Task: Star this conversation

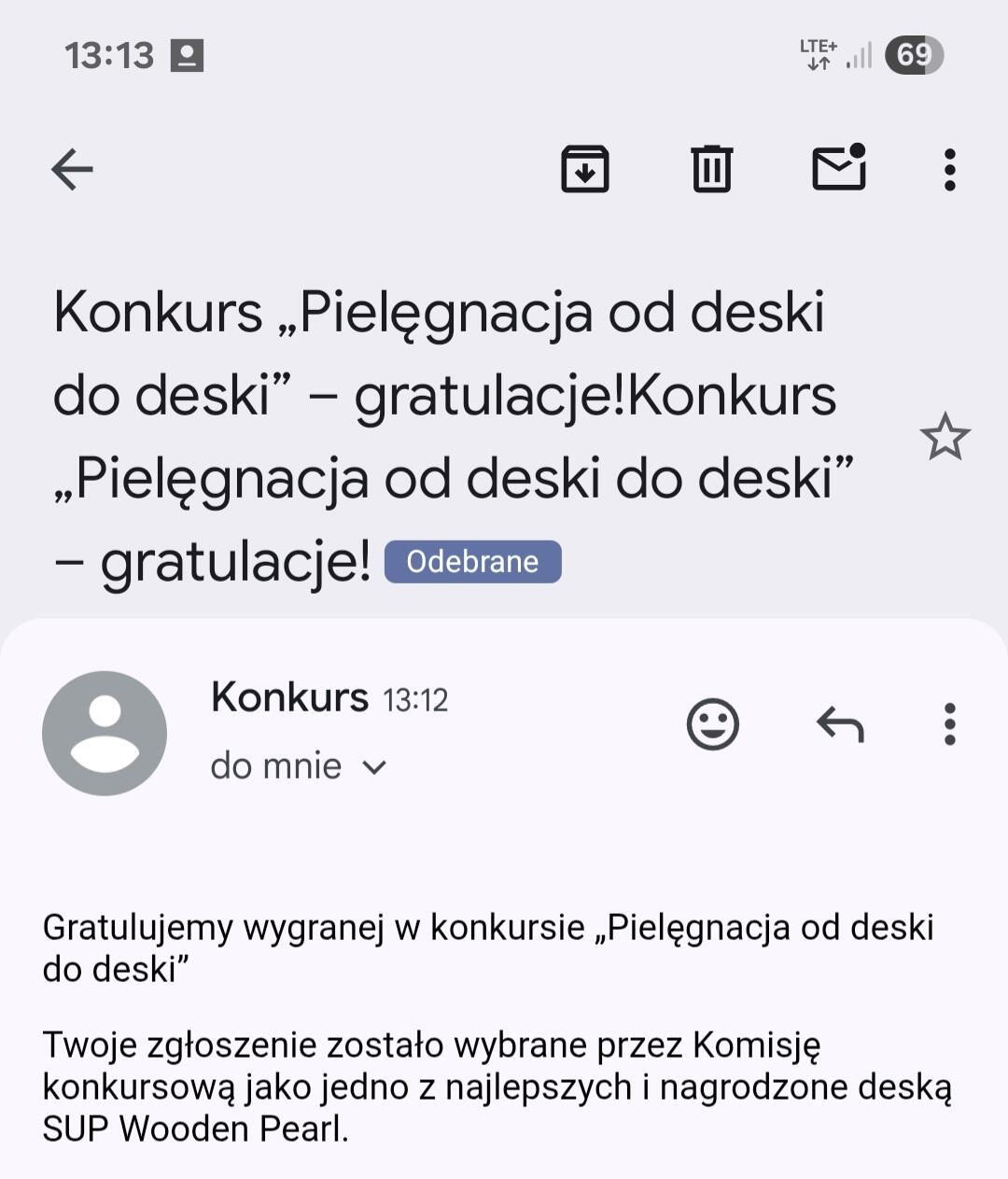Action: [945, 437]
